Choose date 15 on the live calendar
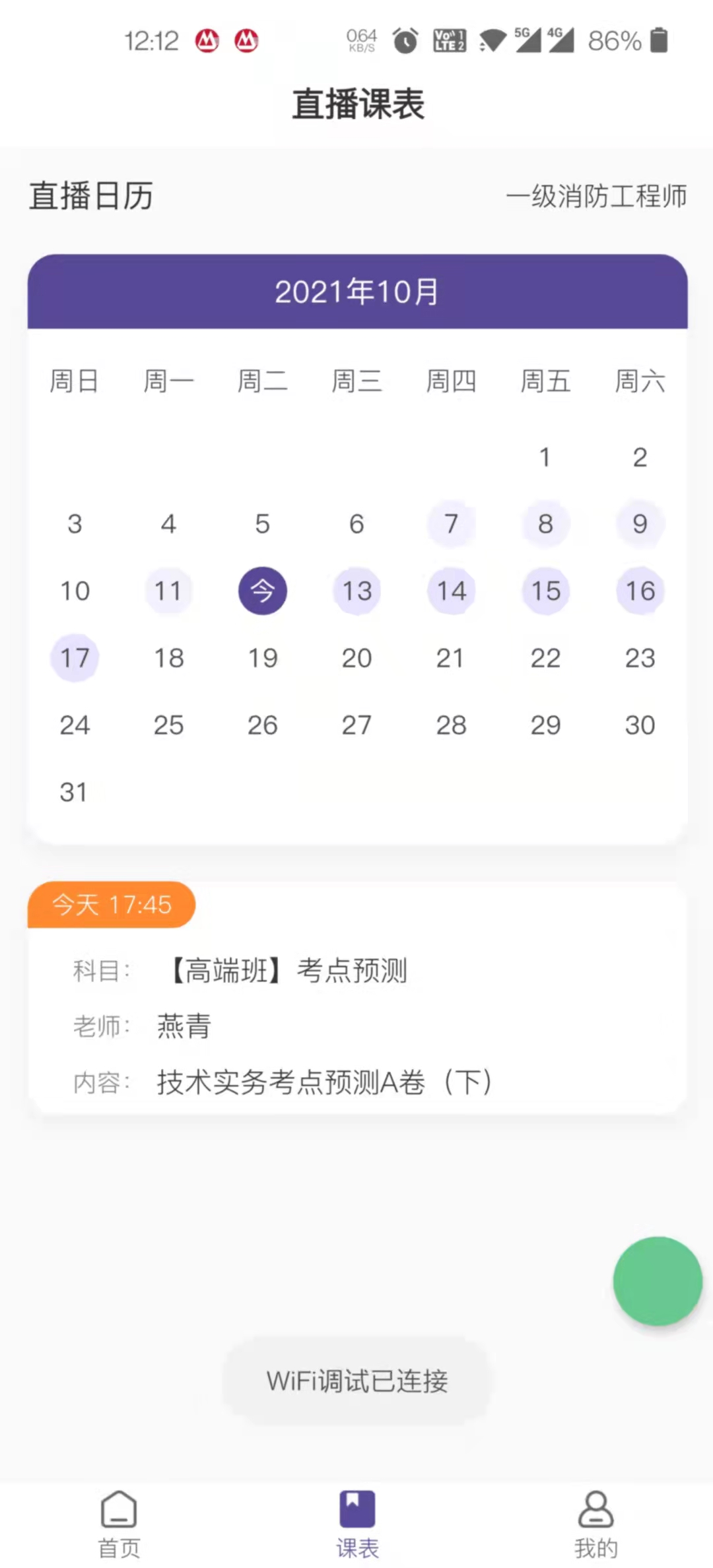This screenshot has width=713, height=1568. tap(546, 591)
